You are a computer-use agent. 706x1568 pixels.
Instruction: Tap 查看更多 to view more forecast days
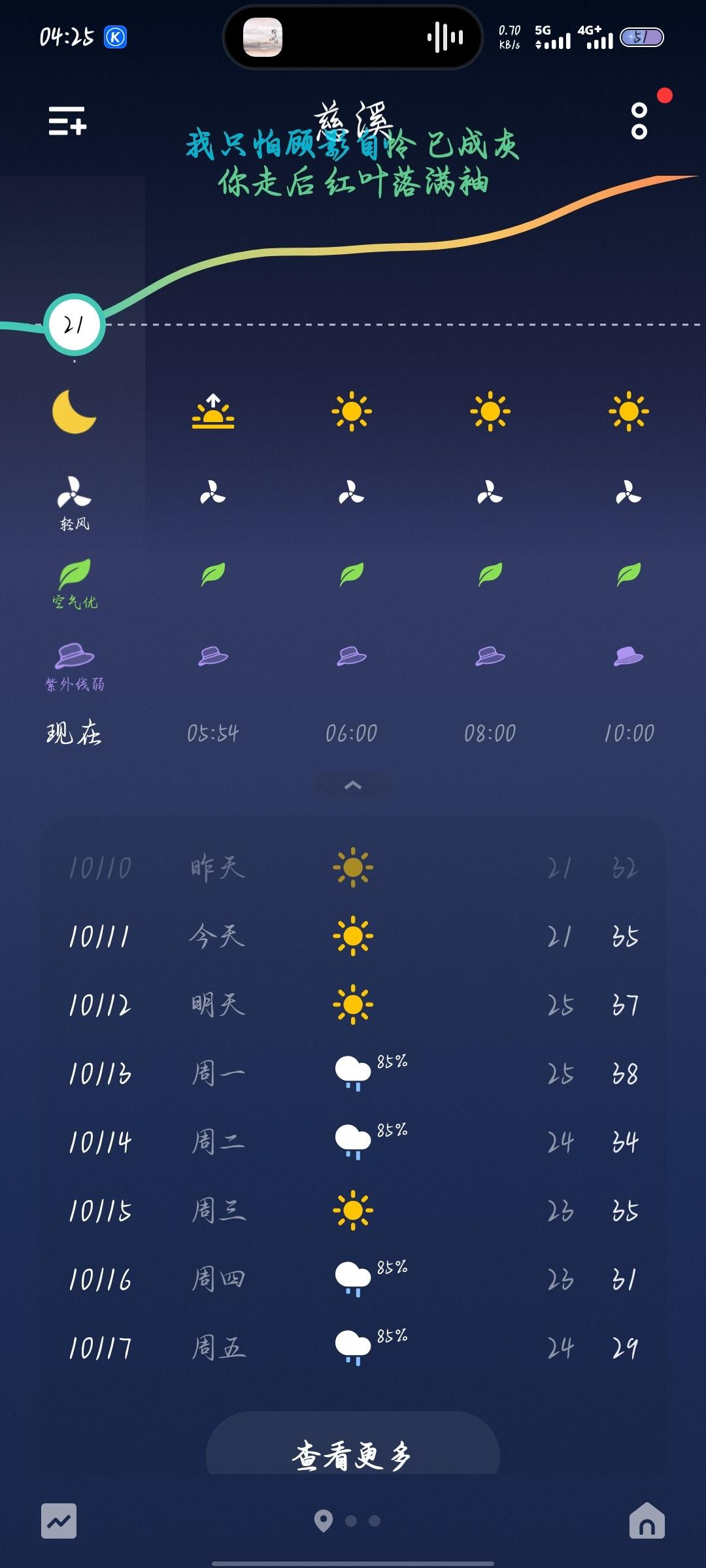353,1456
